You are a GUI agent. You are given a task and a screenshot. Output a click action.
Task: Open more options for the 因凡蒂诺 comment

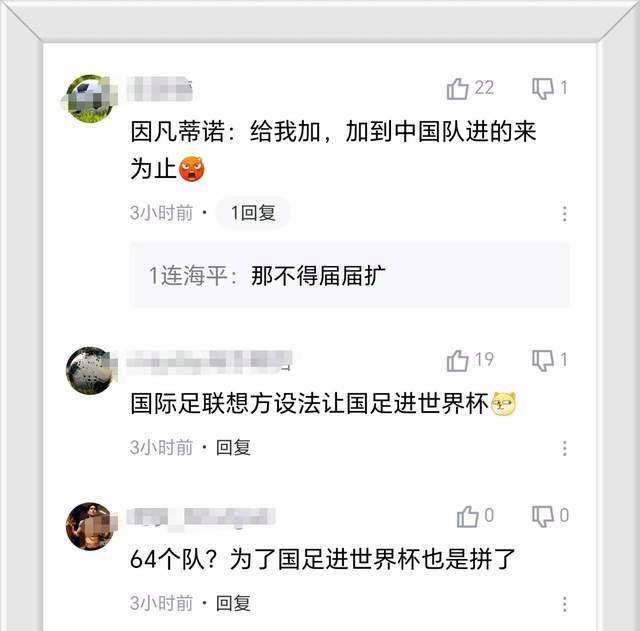click(x=564, y=214)
